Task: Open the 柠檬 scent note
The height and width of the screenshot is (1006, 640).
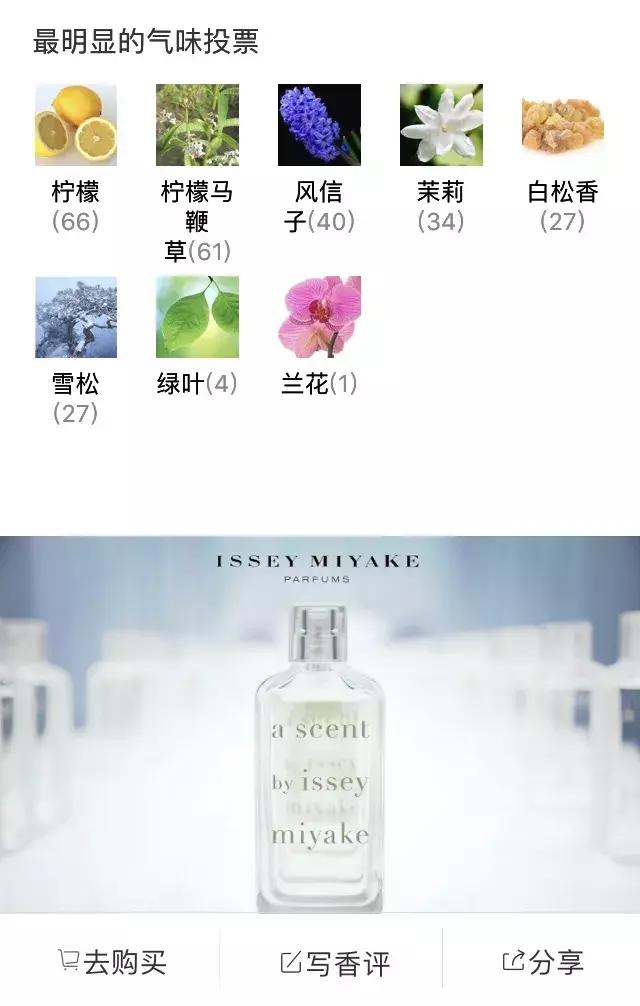Action: pyautogui.click(x=76, y=126)
